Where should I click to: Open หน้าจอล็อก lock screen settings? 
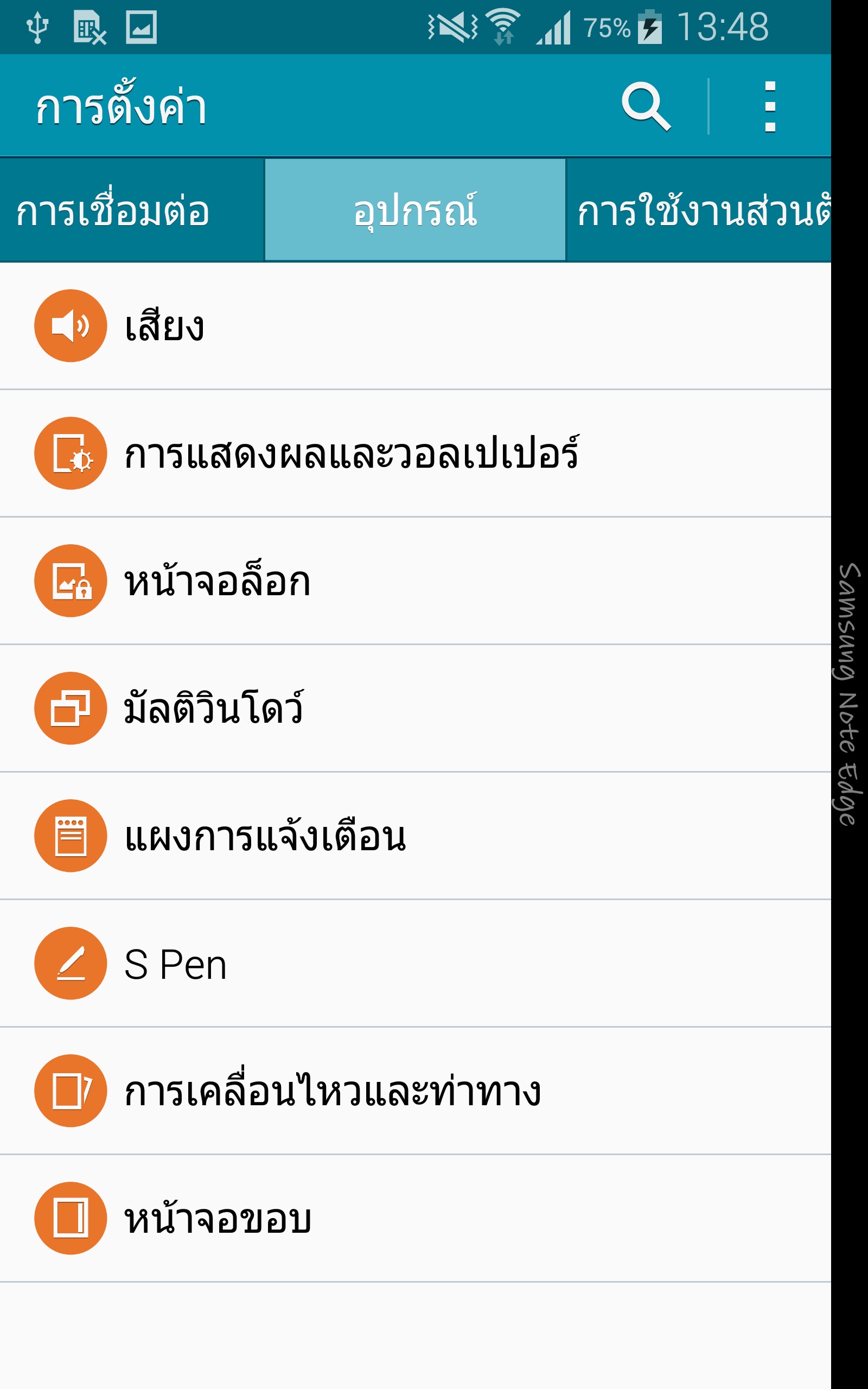[416, 580]
